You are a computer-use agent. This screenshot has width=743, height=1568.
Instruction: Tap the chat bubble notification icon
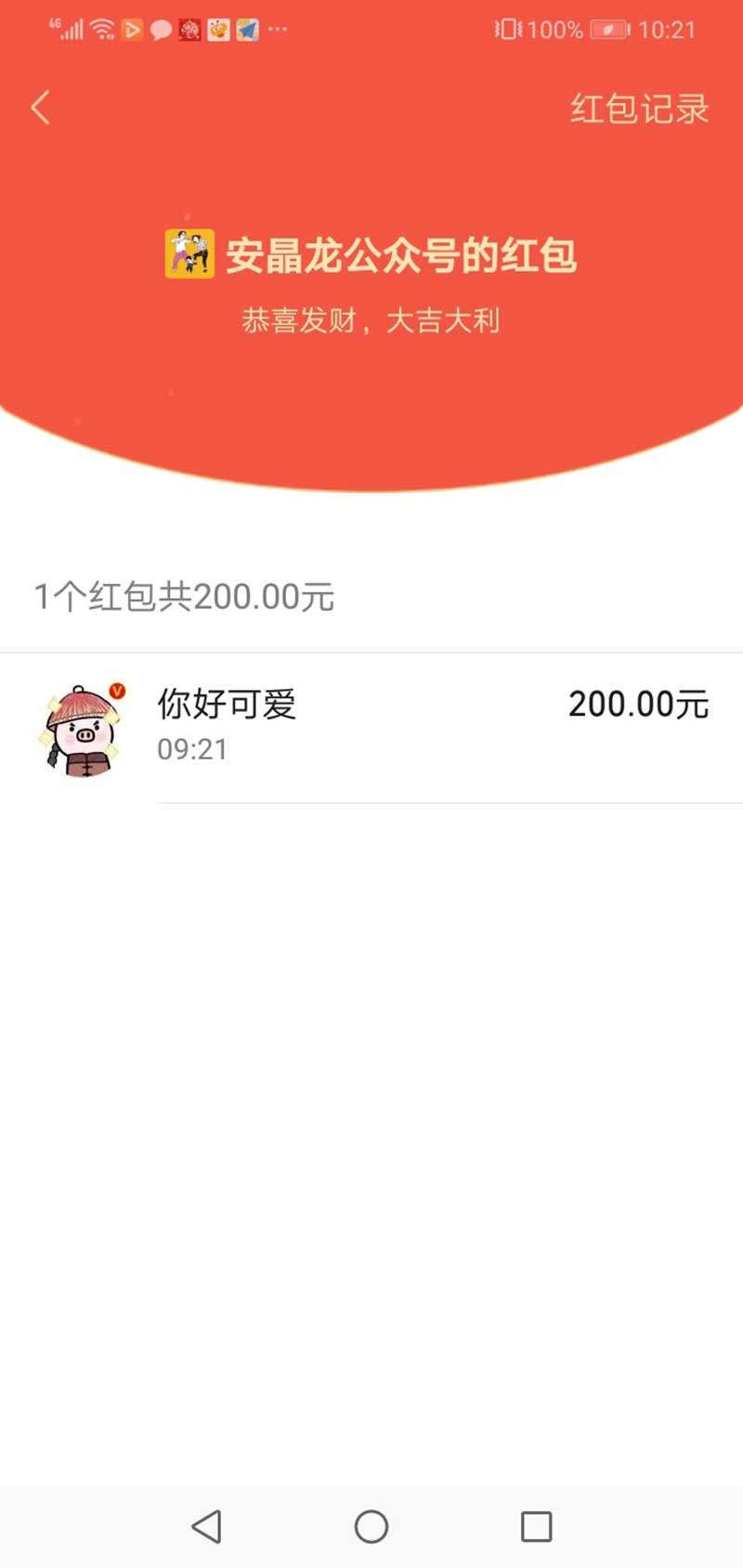(x=160, y=31)
